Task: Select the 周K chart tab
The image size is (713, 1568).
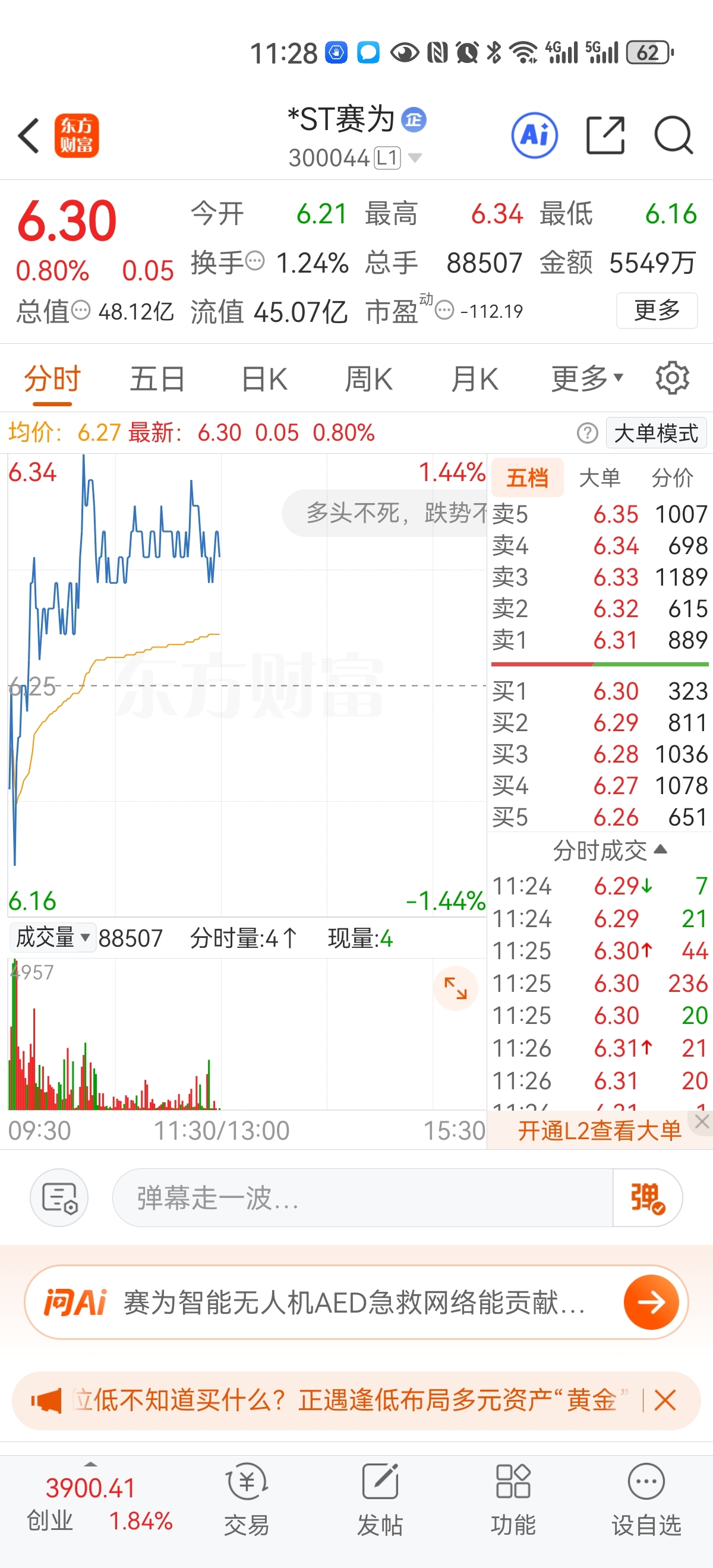Action: tap(369, 378)
